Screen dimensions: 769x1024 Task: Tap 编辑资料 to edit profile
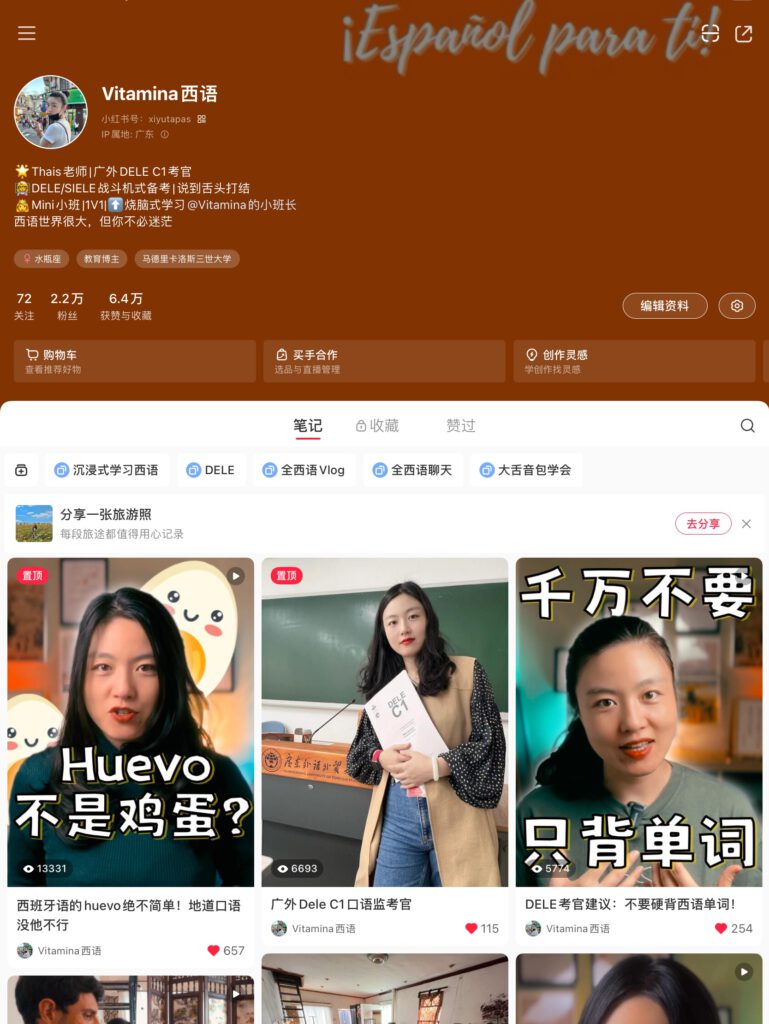(664, 306)
